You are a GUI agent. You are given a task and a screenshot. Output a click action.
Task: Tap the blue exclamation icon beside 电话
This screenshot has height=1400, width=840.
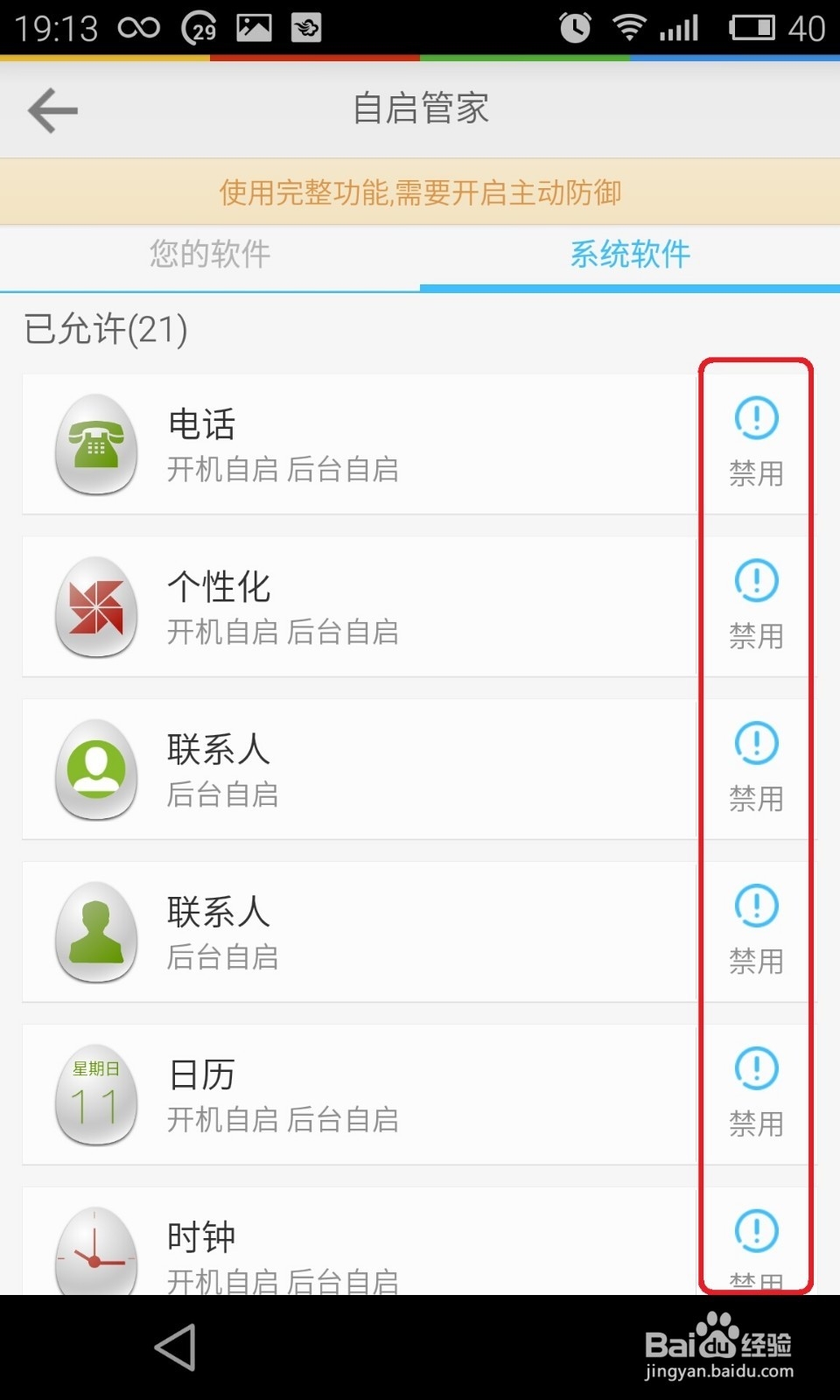754,418
